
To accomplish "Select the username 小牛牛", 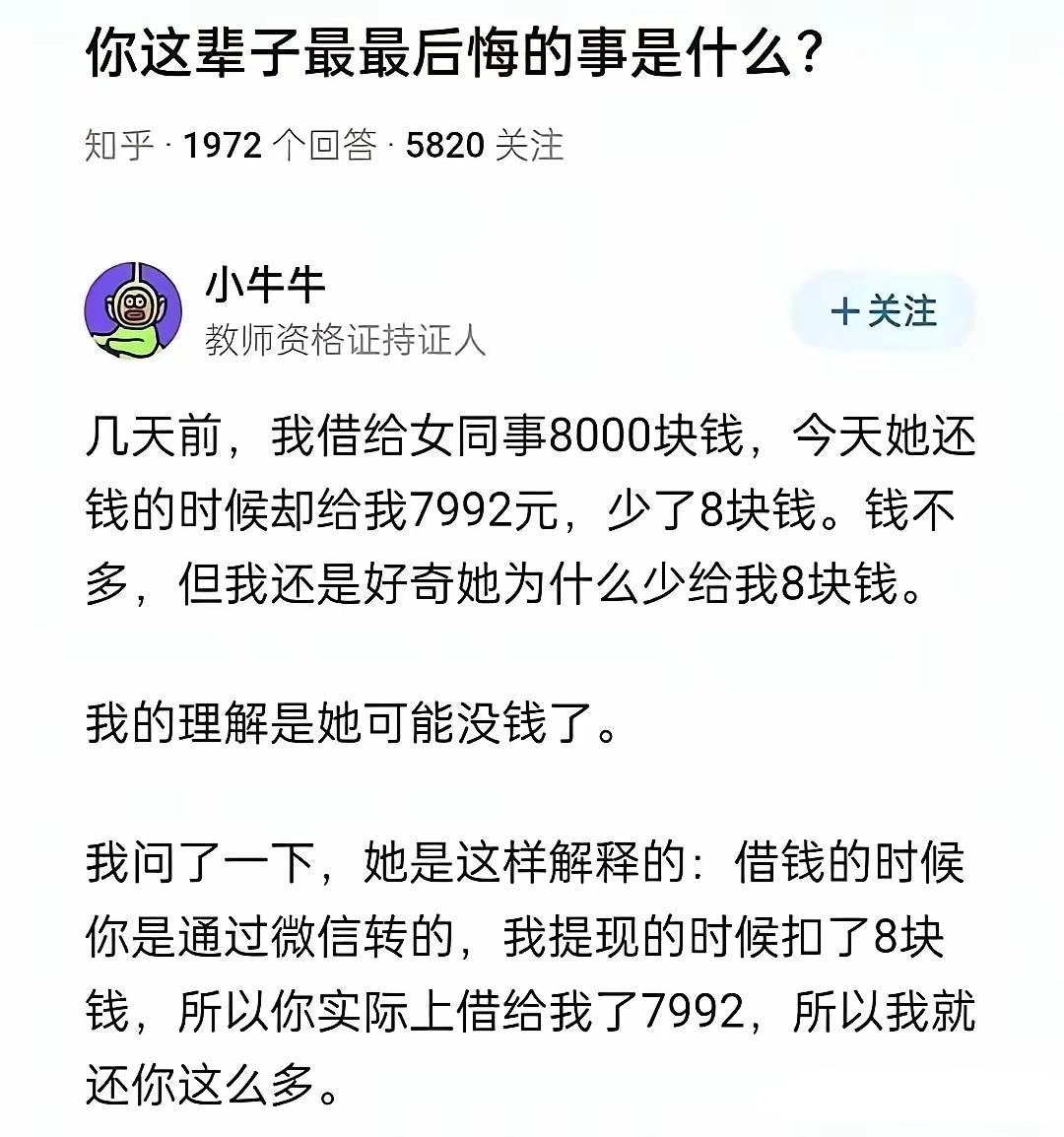I will [x=264, y=286].
